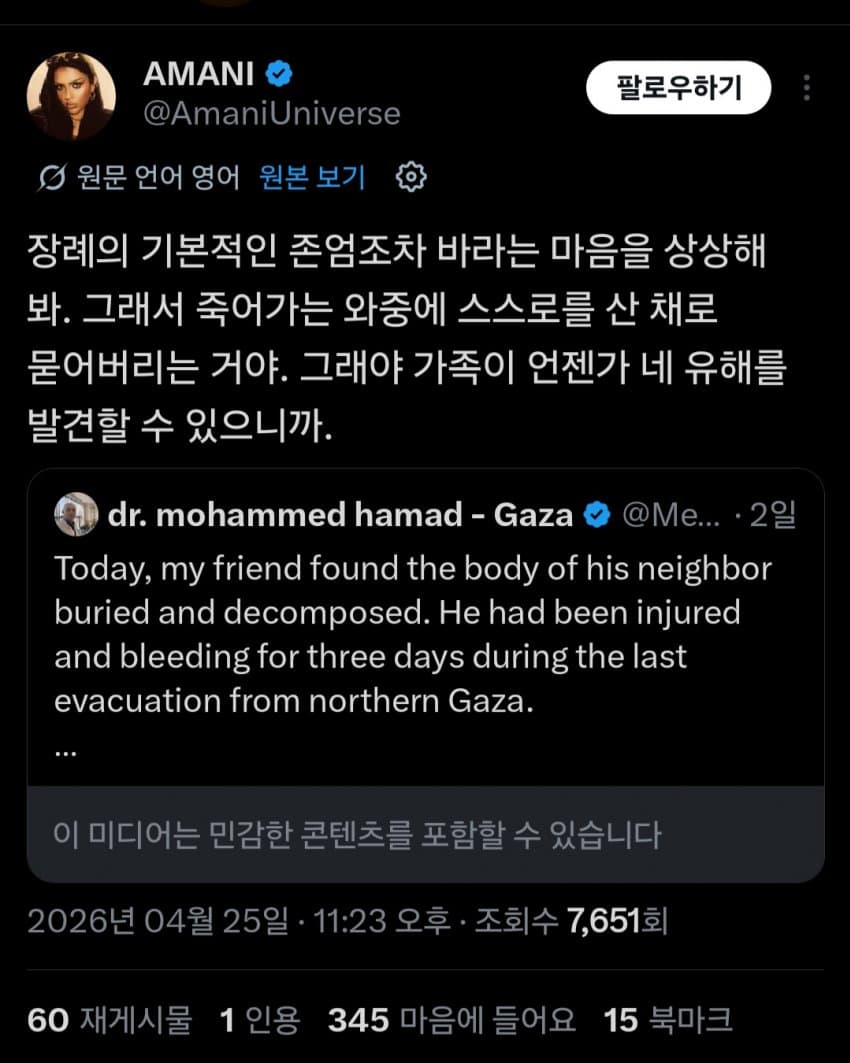Open the @AmaniUniverse handle
Screen dimensions: 850x1063
272,114
